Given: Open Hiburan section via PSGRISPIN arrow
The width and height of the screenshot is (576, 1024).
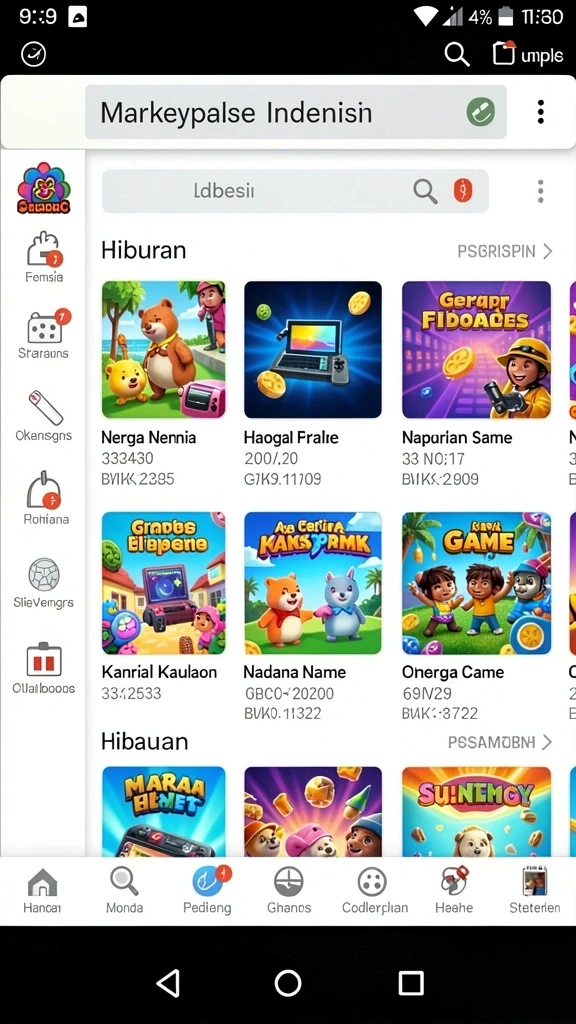Looking at the screenshot, I should [x=505, y=251].
